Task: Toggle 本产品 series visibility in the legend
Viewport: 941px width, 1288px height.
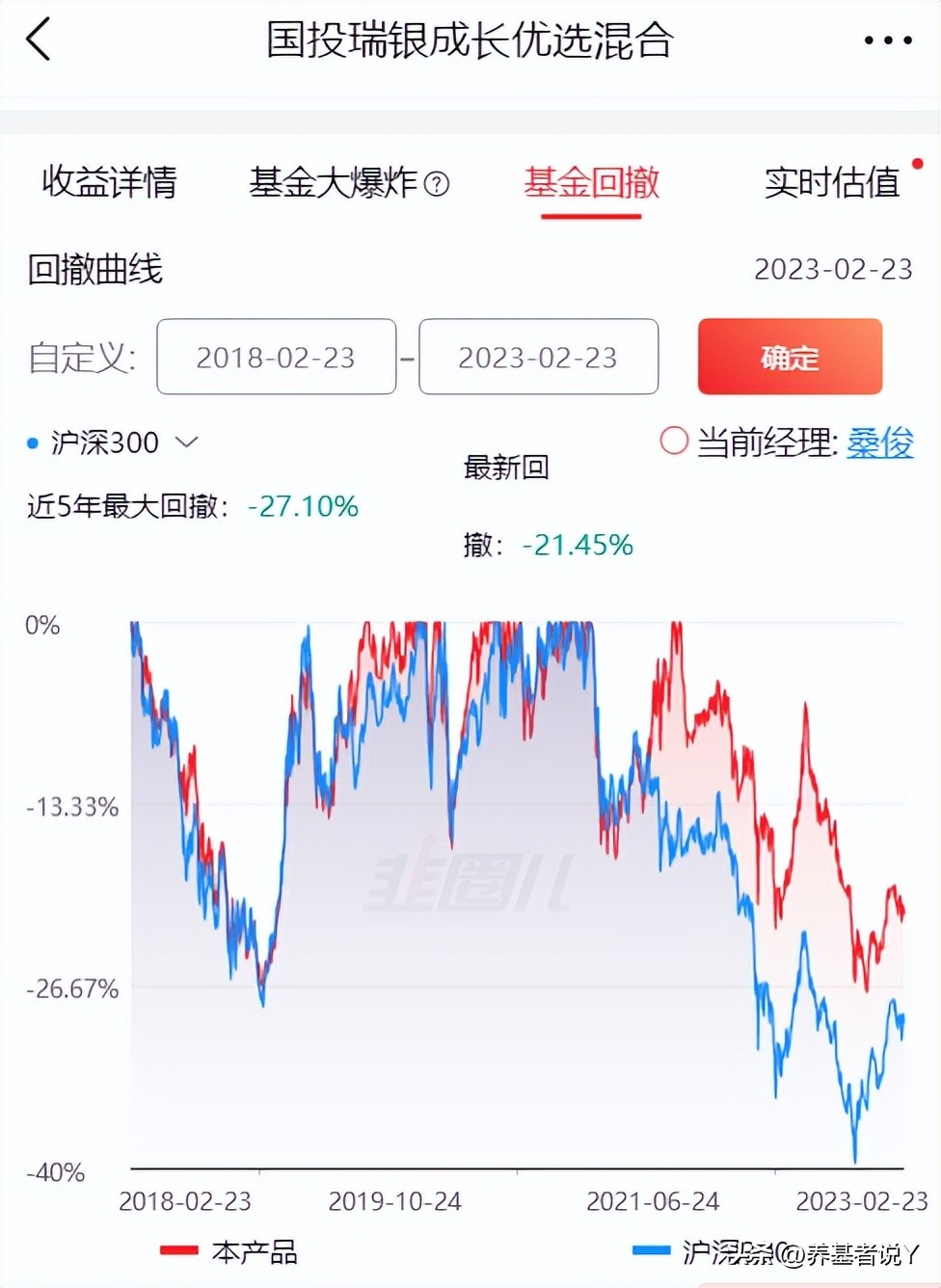Action: (x=255, y=1252)
